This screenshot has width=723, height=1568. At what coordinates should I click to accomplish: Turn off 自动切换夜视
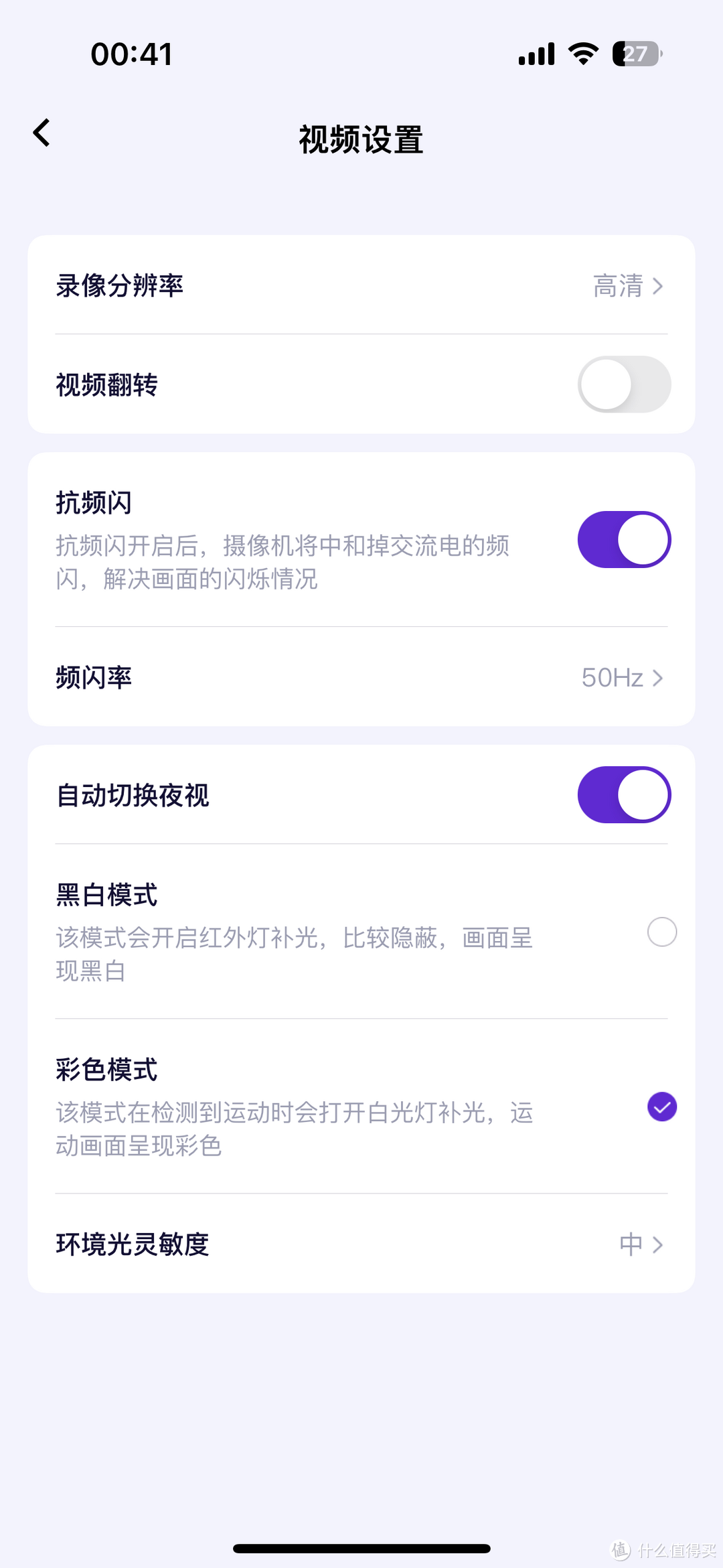pyautogui.click(x=623, y=794)
